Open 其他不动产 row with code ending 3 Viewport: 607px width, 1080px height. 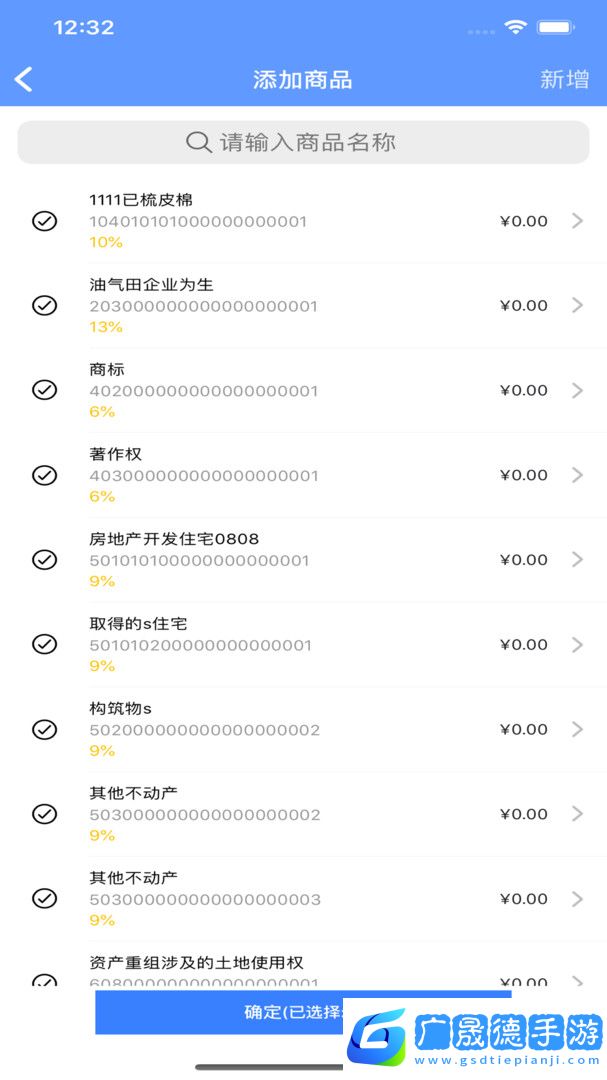pos(300,899)
